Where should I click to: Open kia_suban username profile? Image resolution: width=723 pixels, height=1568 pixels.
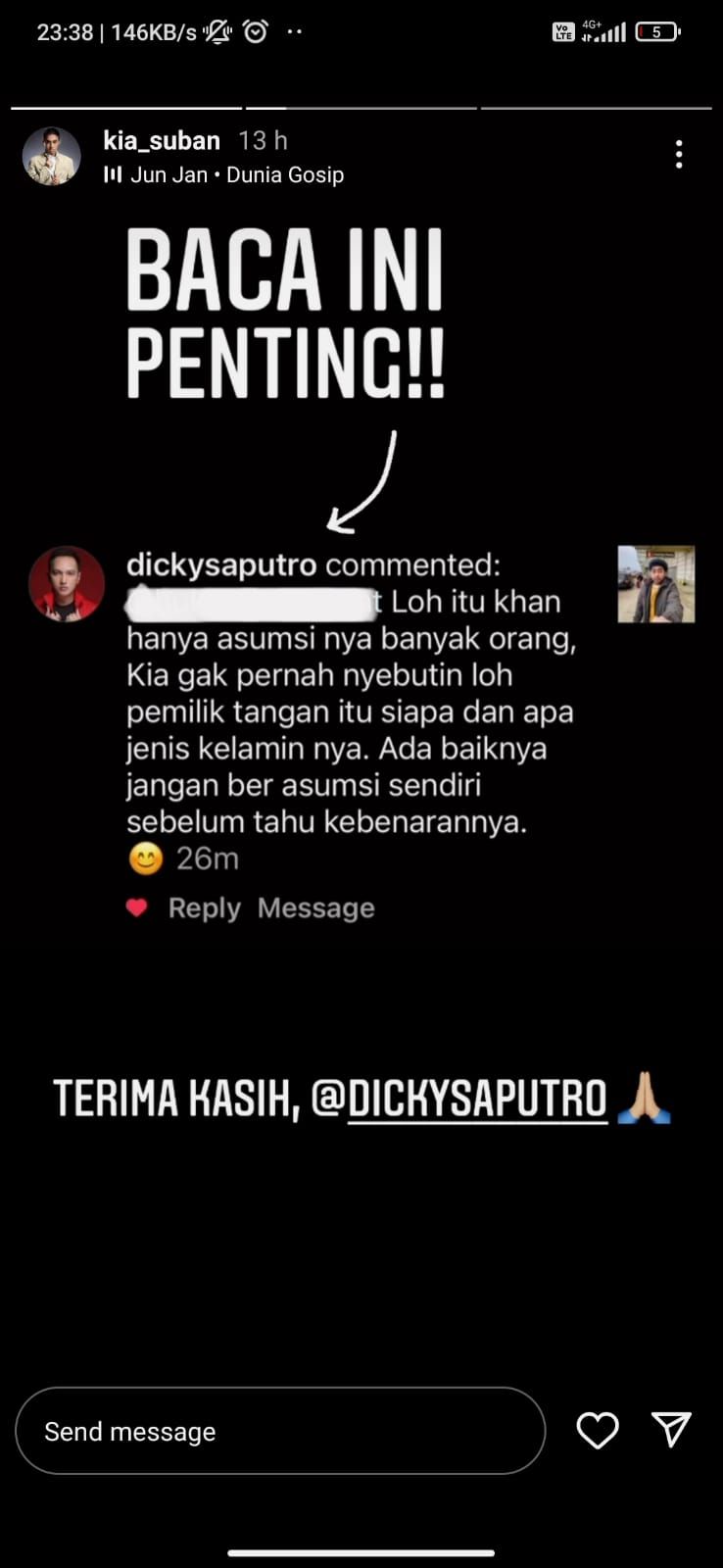[162, 141]
